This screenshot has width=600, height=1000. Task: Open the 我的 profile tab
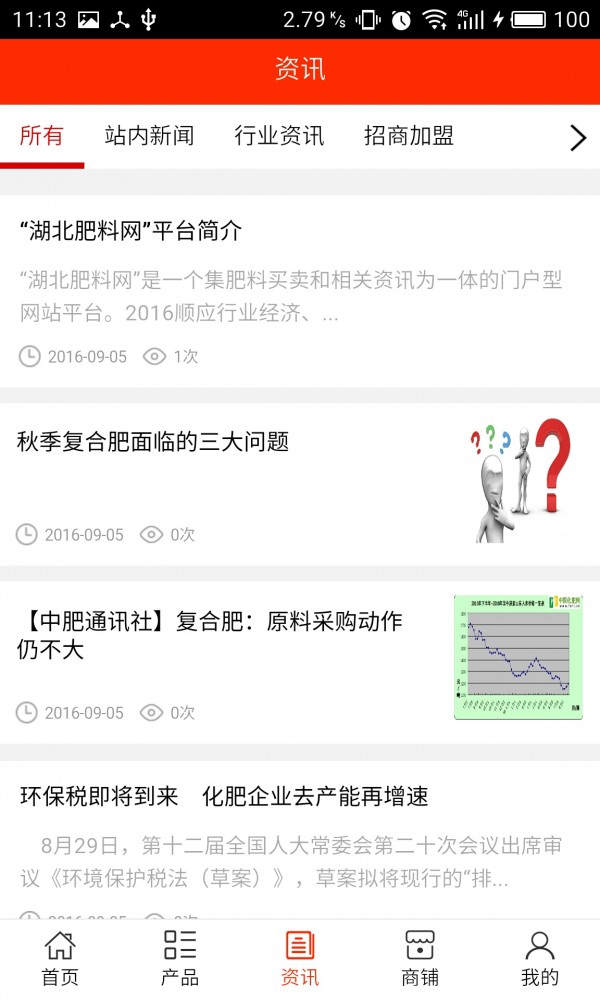point(540,959)
